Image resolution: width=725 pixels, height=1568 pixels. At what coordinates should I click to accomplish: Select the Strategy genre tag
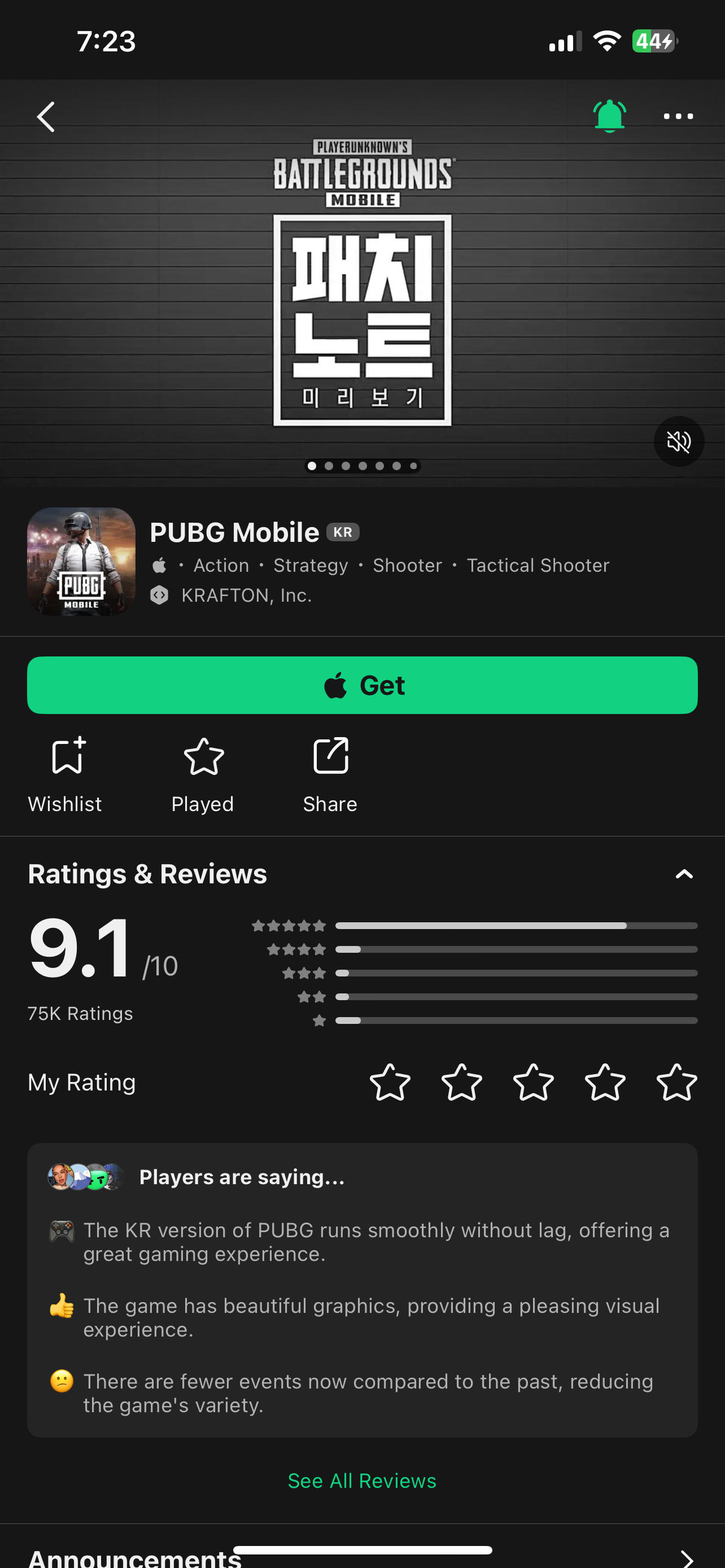pos(311,566)
